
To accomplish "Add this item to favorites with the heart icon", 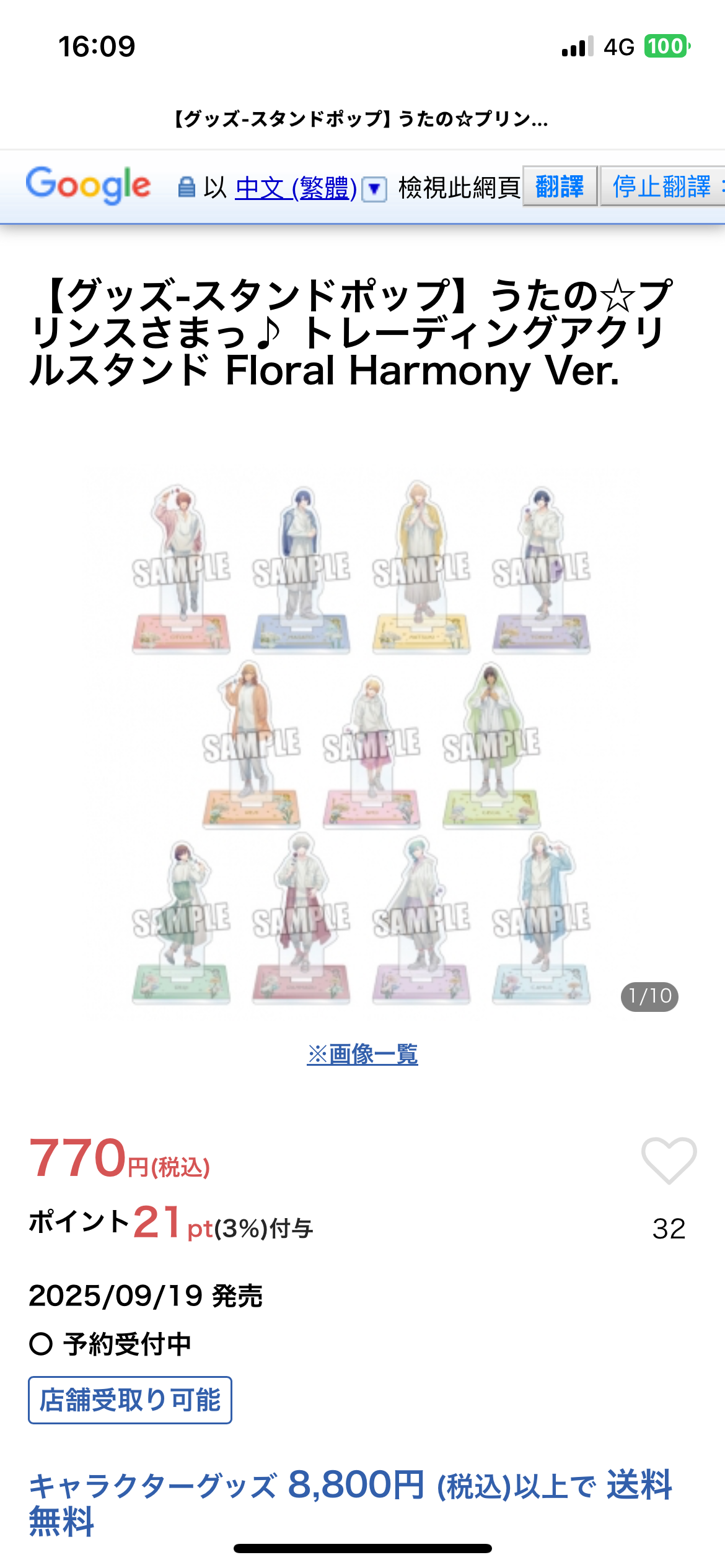I will click(x=669, y=1161).
